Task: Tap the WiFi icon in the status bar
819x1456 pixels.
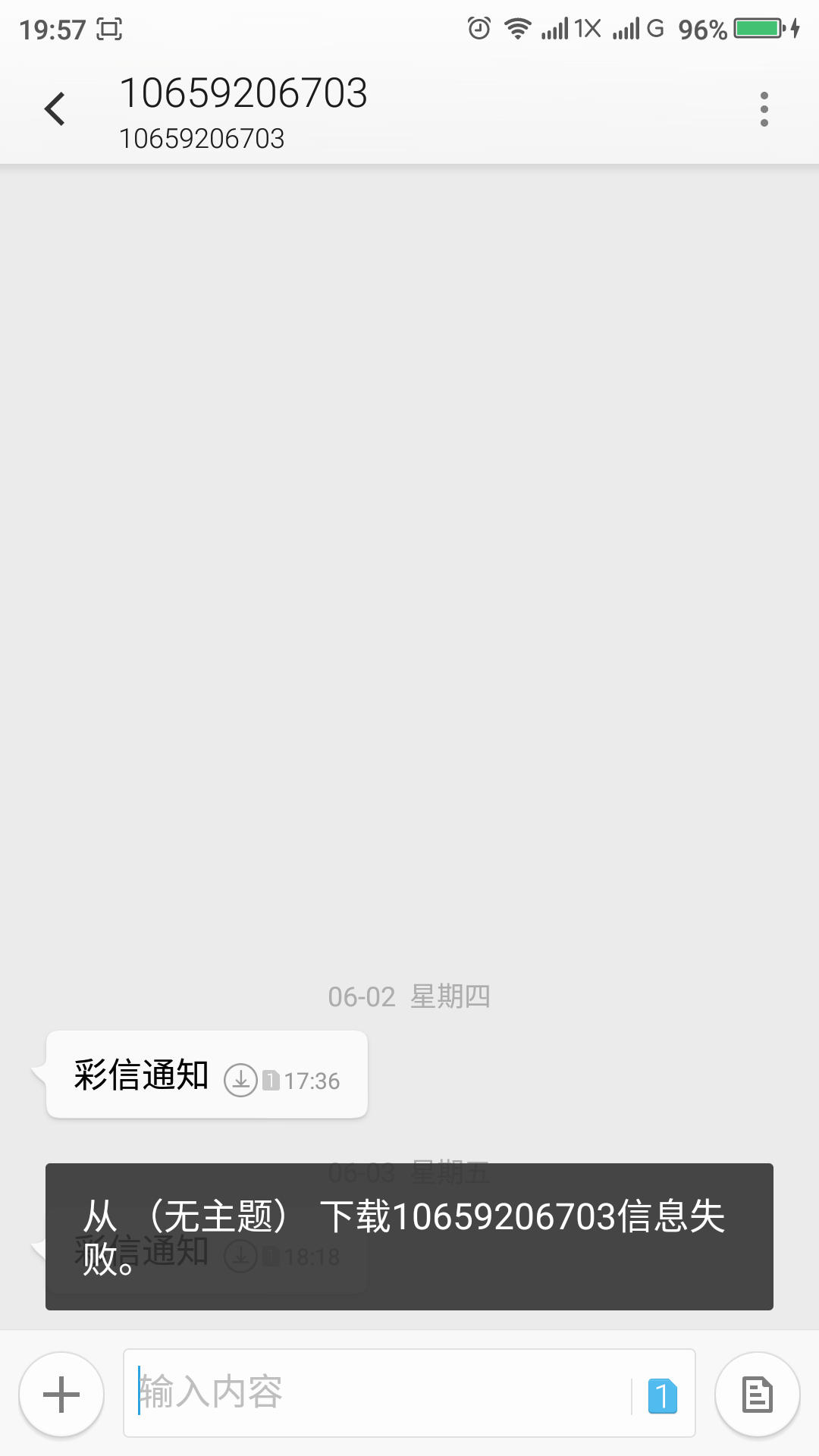Action: coord(516,29)
